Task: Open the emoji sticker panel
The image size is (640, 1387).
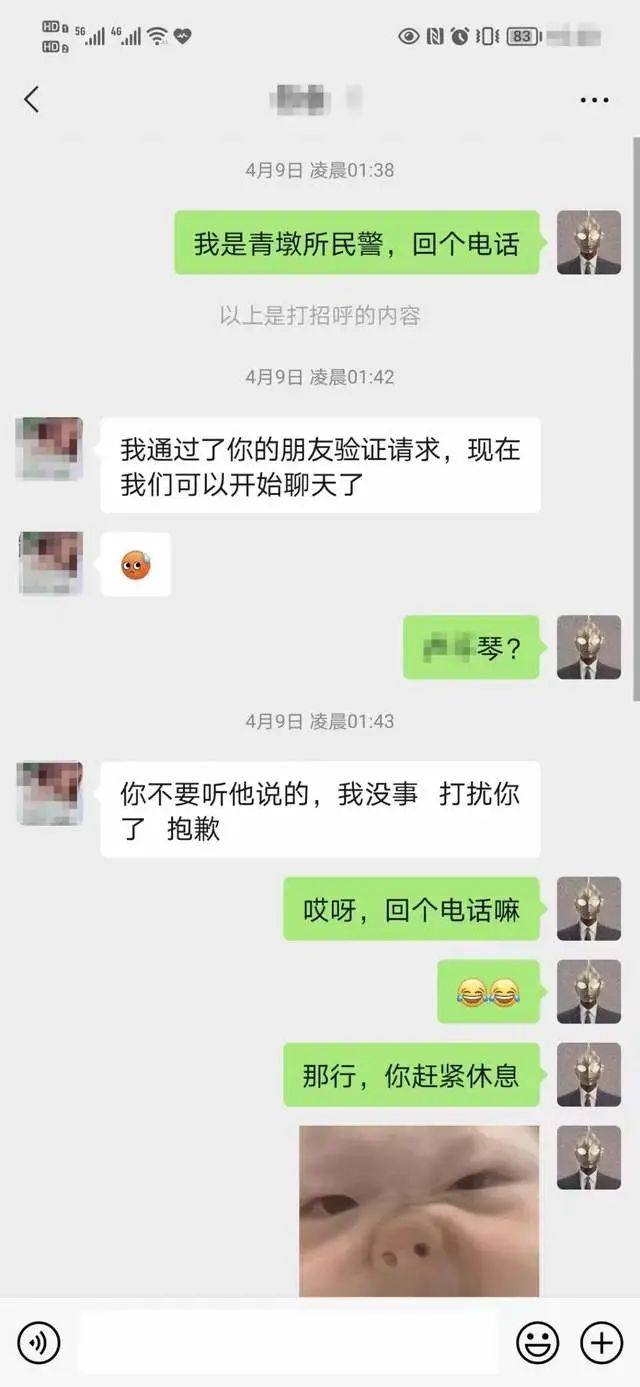Action: click(x=537, y=1342)
